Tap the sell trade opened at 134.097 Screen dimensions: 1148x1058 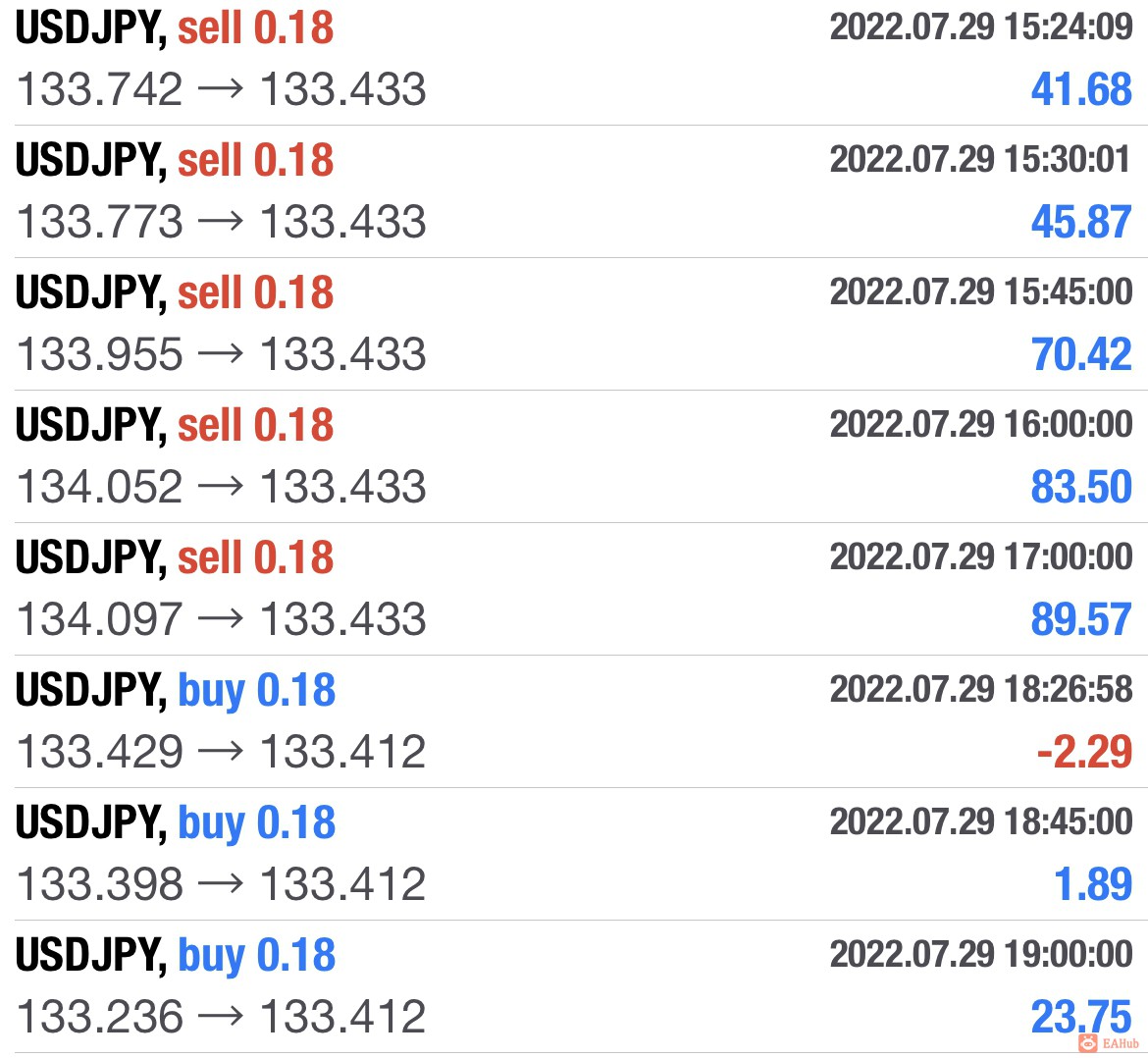click(574, 590)
